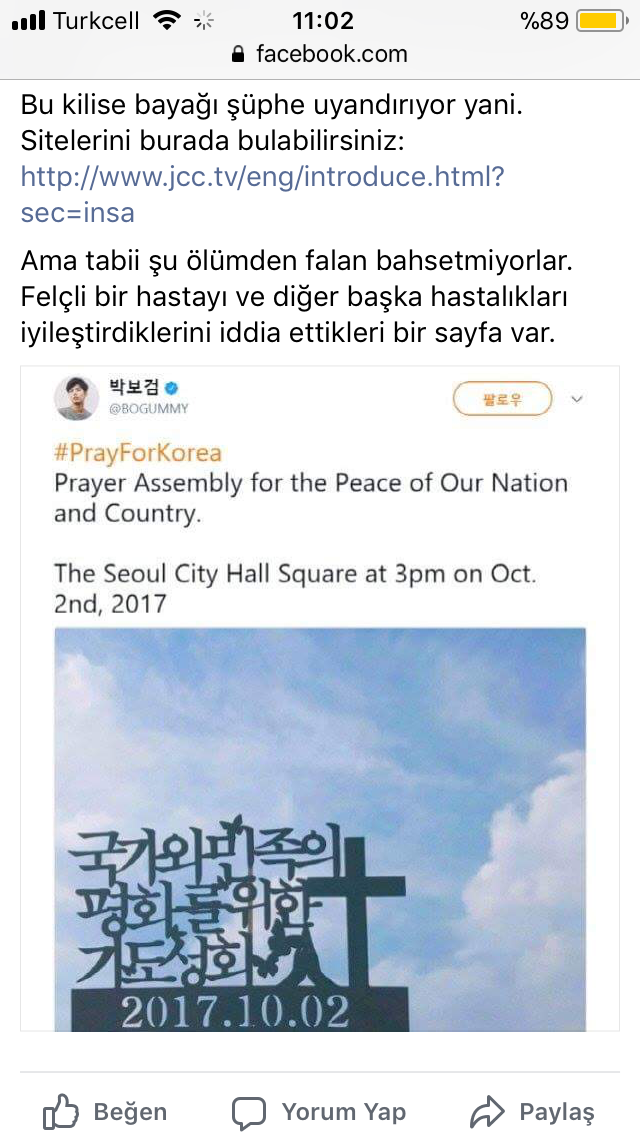This screenshot has height=1136, width=640.
Task: Open the attached tweet screenshot image
Action: [320, 700]
